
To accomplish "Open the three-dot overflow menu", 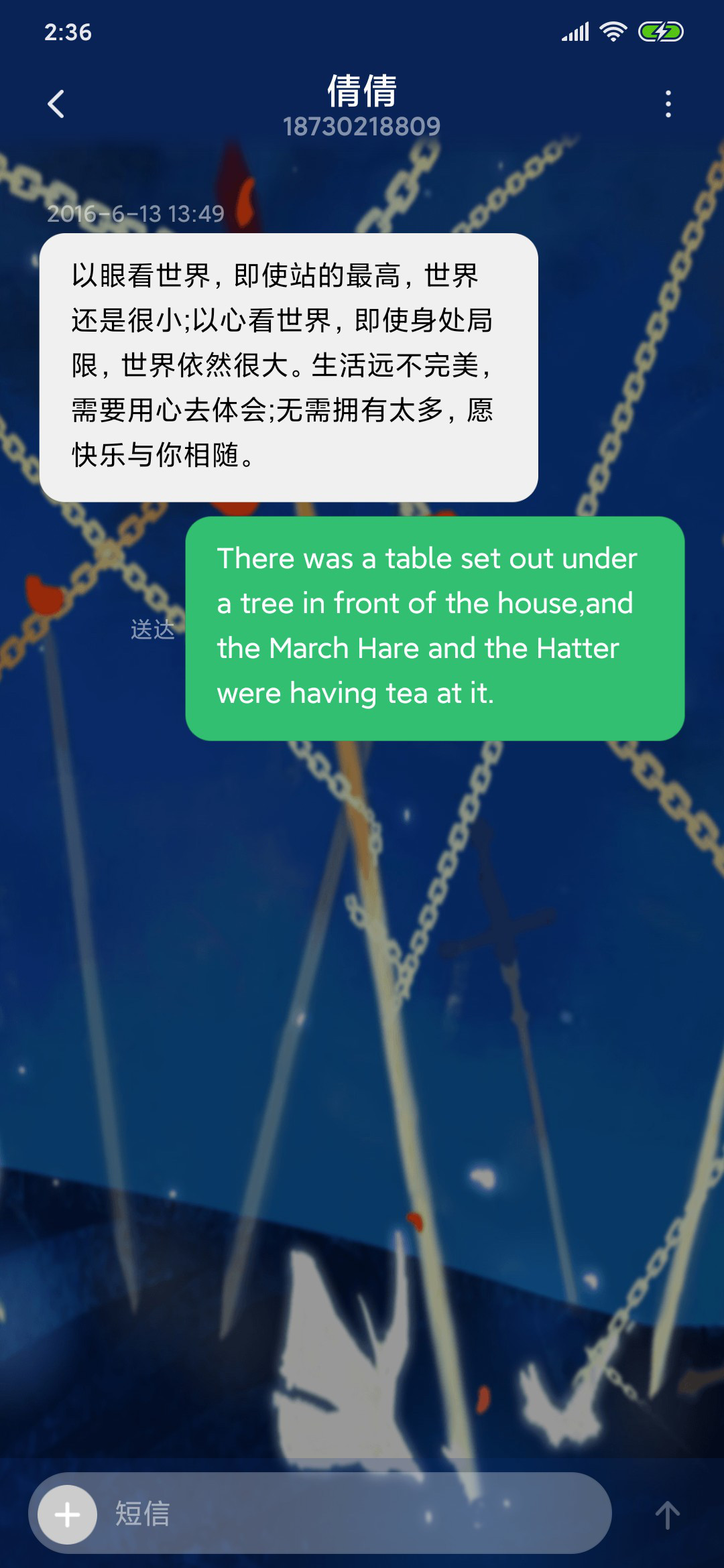I will (x=668, y=104).
